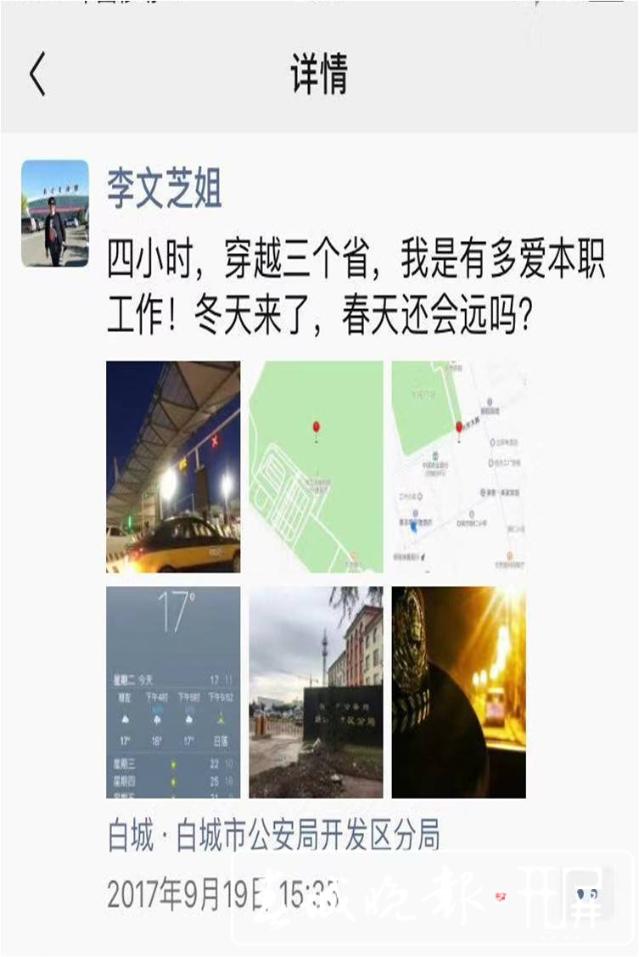The image size is (639, 957).
Task: Open the building entrance sign photo
Action: tap(316, 692)
